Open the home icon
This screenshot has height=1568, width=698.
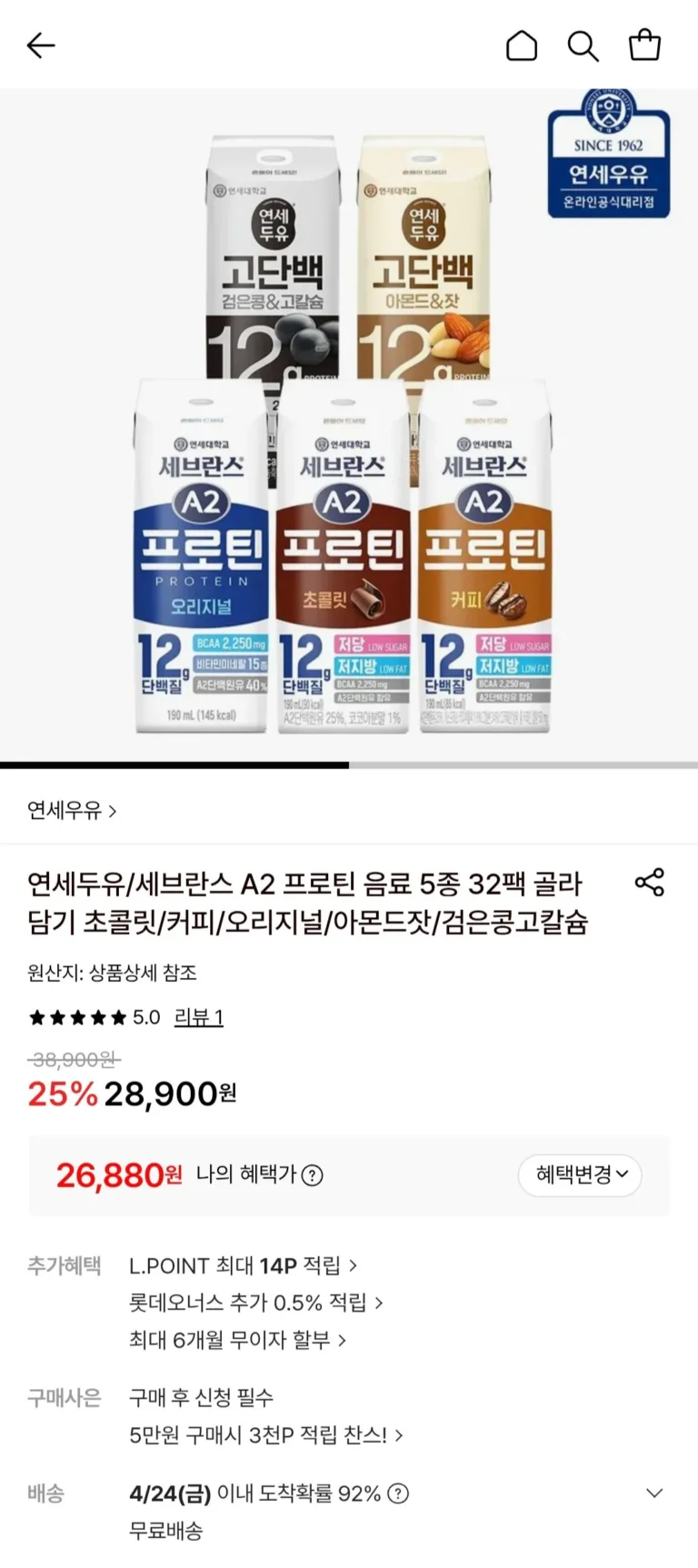coord(522,45)
